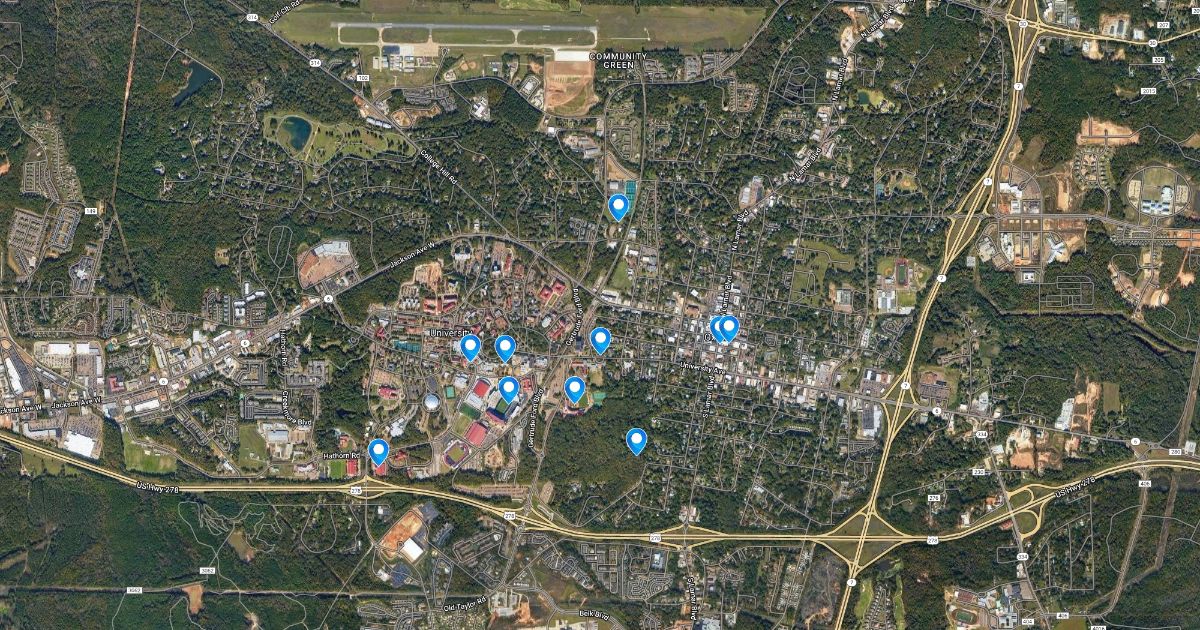Open the pin east of Gertrude Ford Blvd near University Ave
1200x630 pixels.
point(600,340)
